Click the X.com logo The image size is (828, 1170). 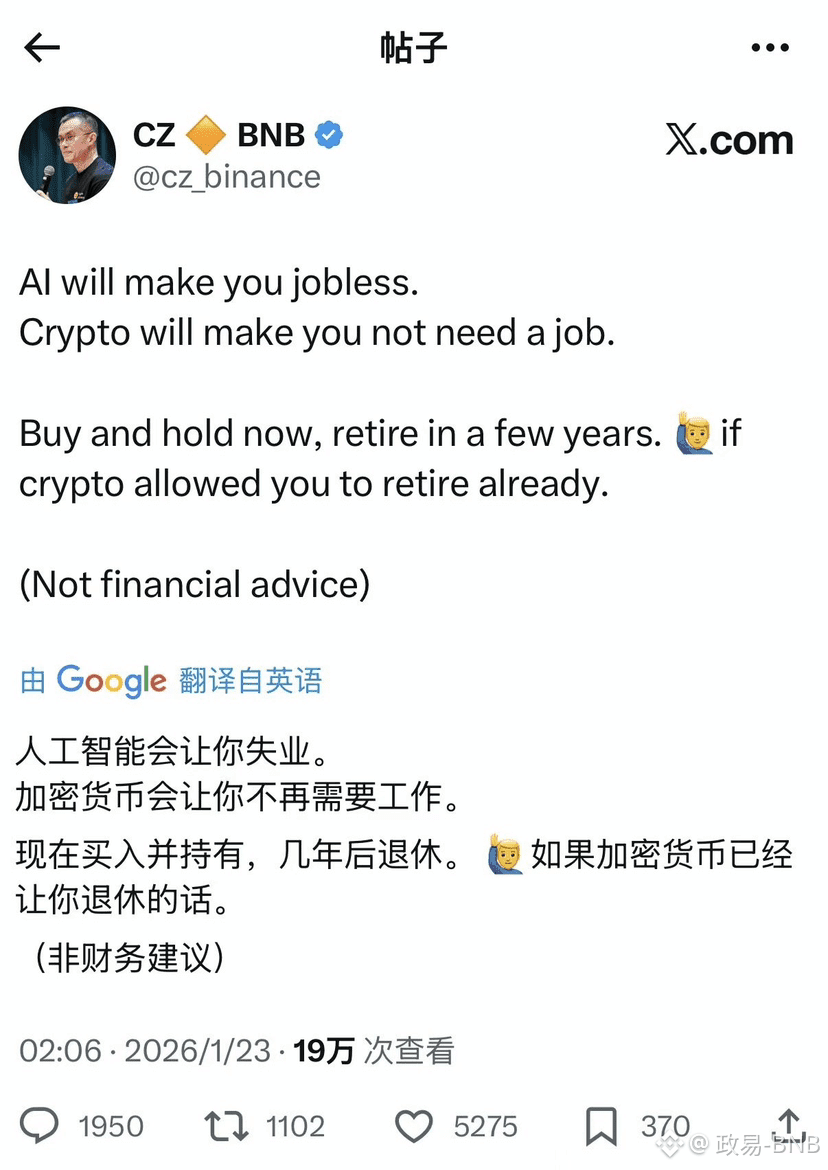pyautogui.click(x=729, y=140)
